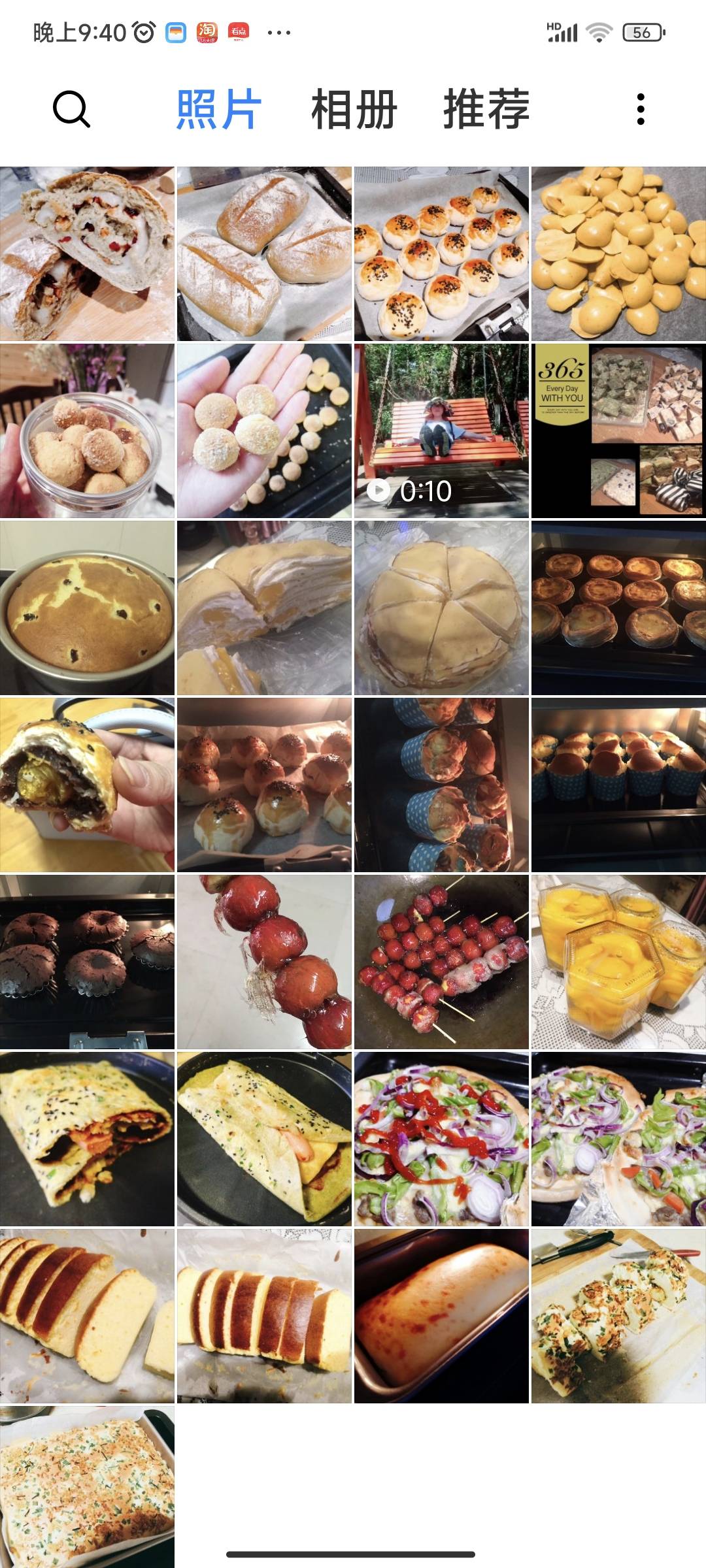706x1568 pixels.
Task: View the sliced fruit-filled bread photo
Action: (87, 253)
